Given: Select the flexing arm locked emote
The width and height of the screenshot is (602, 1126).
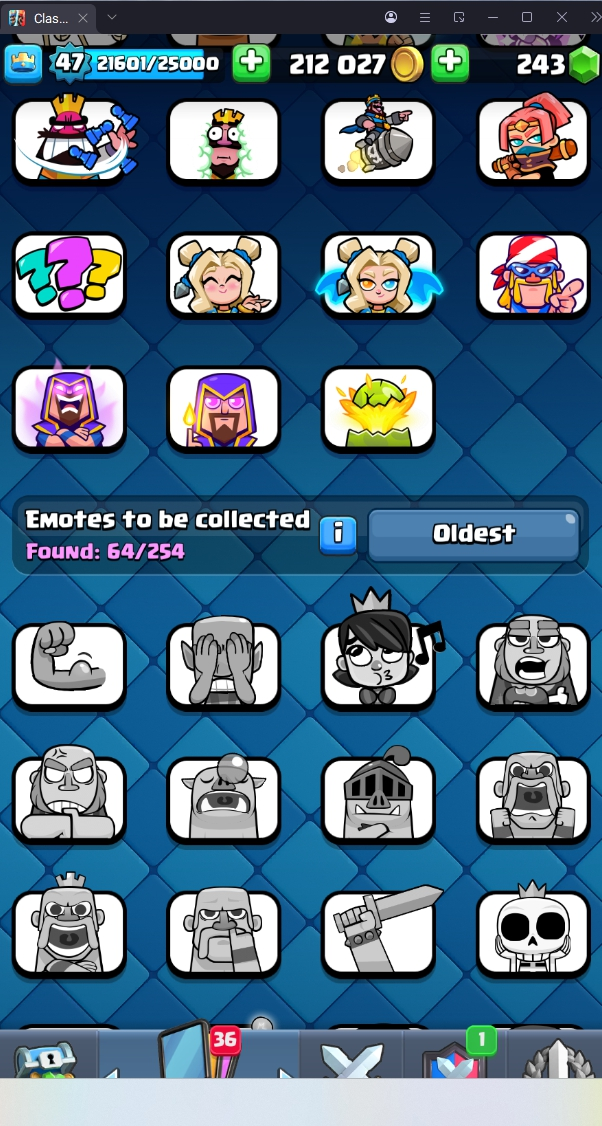Looking at the screenshot, I should 69,664.
